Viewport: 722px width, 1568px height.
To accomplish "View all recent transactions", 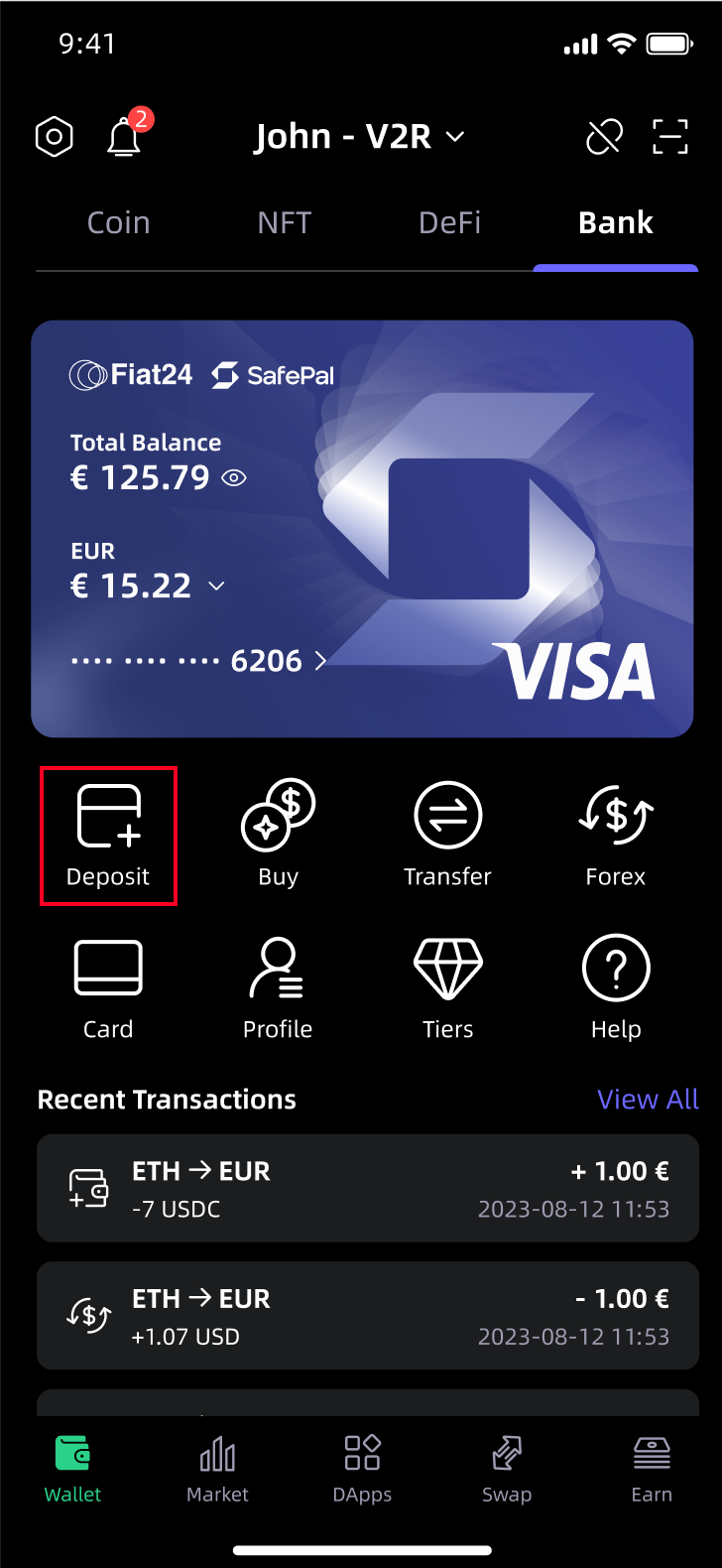I will (648, 1100).
